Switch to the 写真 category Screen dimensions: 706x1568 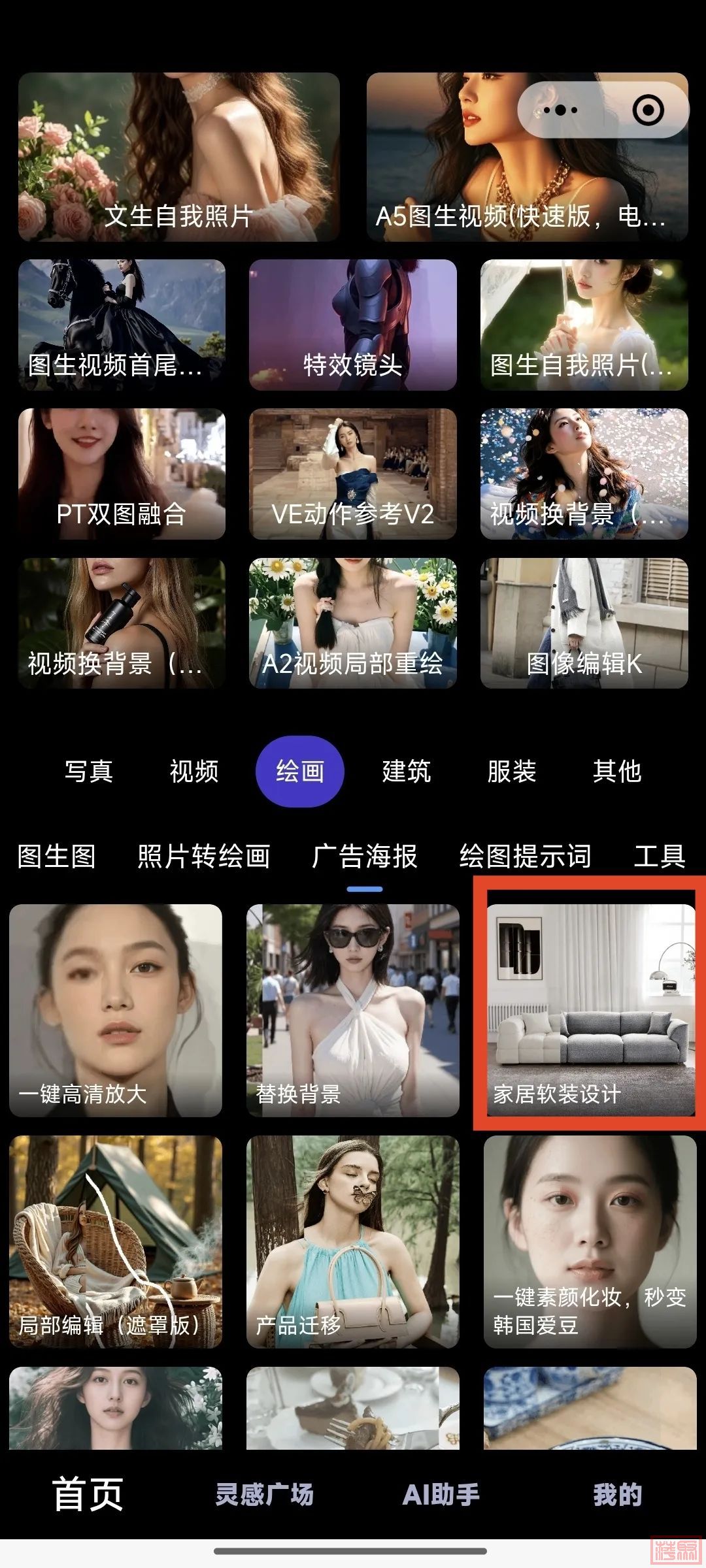pyautogui.click(x=89, y=772)
